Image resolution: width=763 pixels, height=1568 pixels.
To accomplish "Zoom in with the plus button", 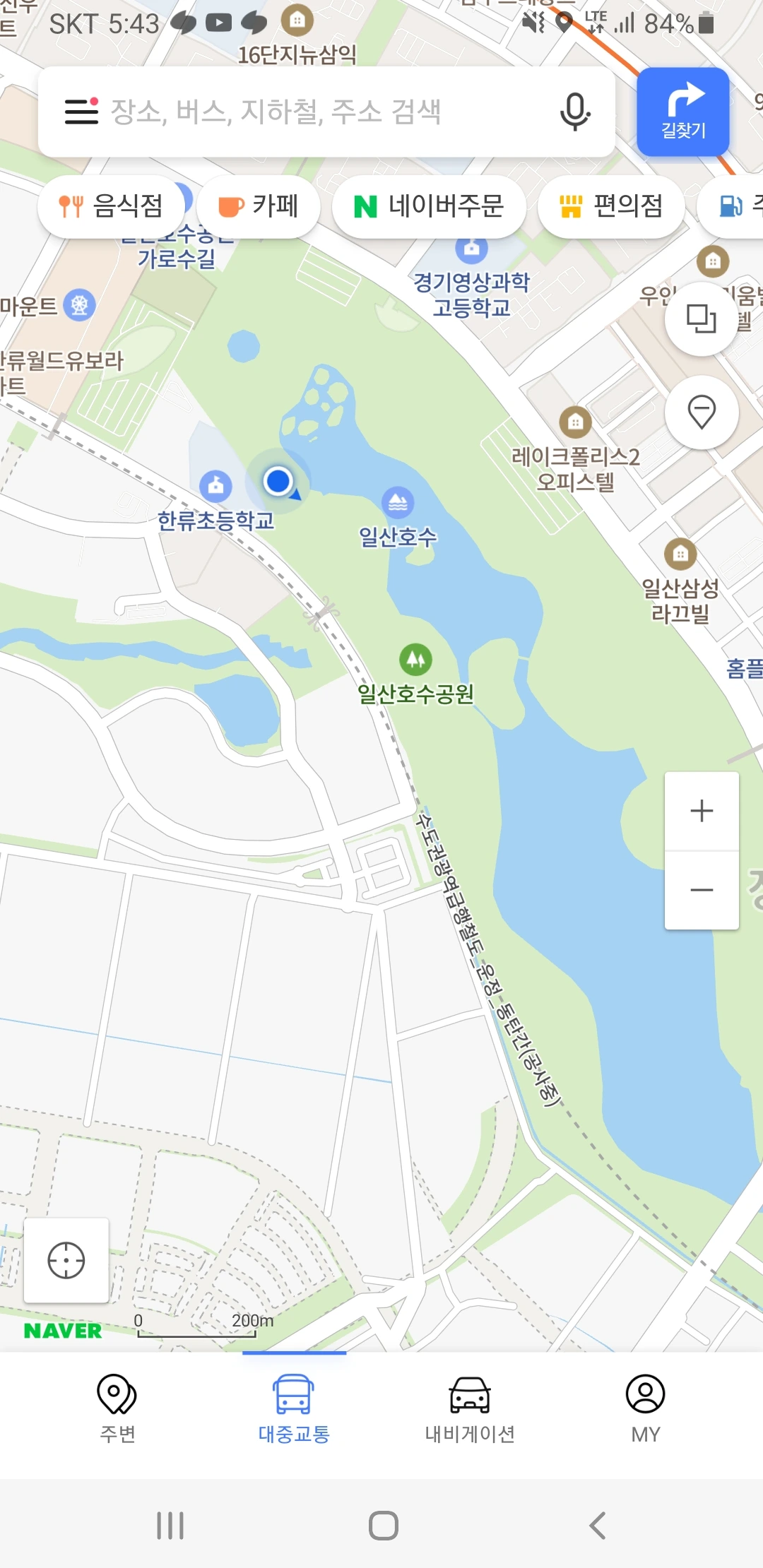I will (702, 811).
